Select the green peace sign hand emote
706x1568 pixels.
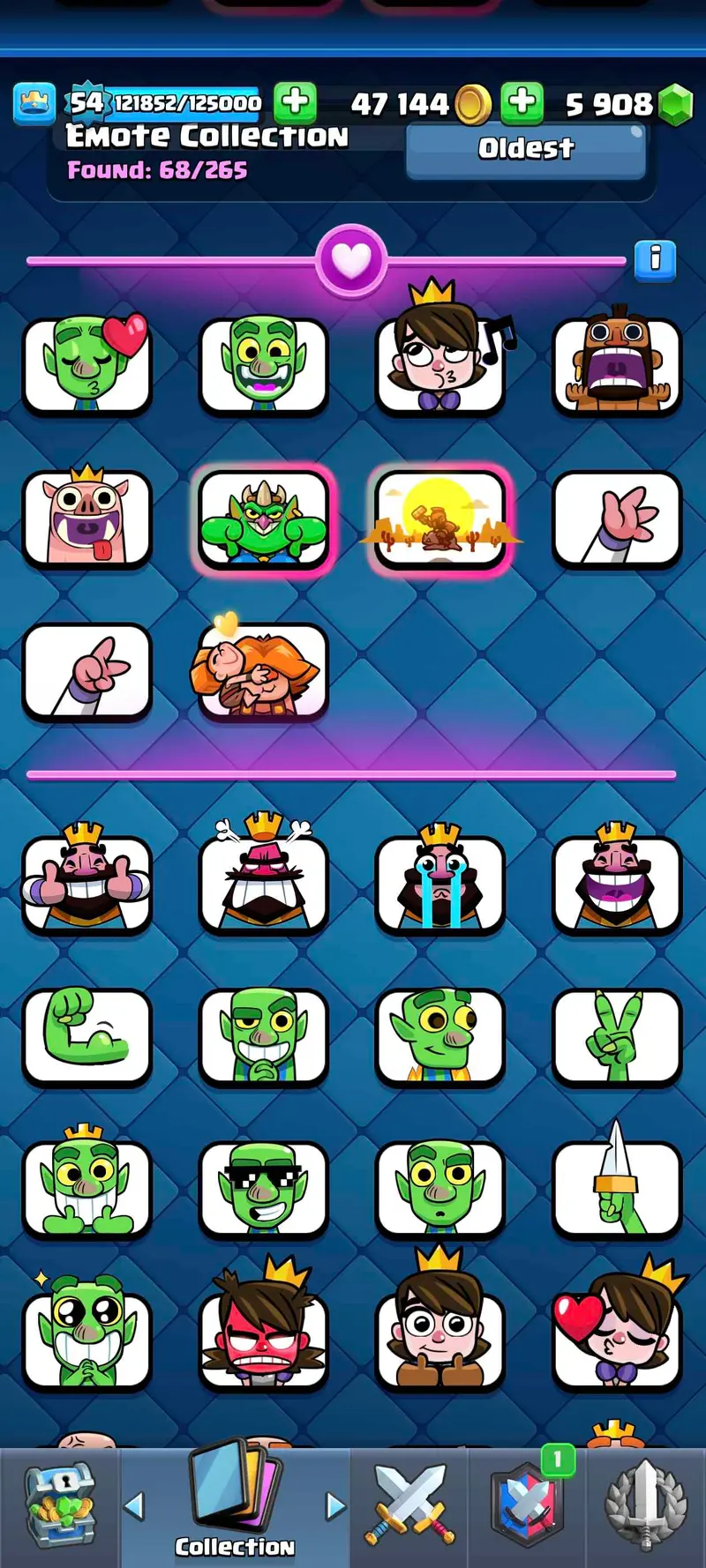[617, 1035]
